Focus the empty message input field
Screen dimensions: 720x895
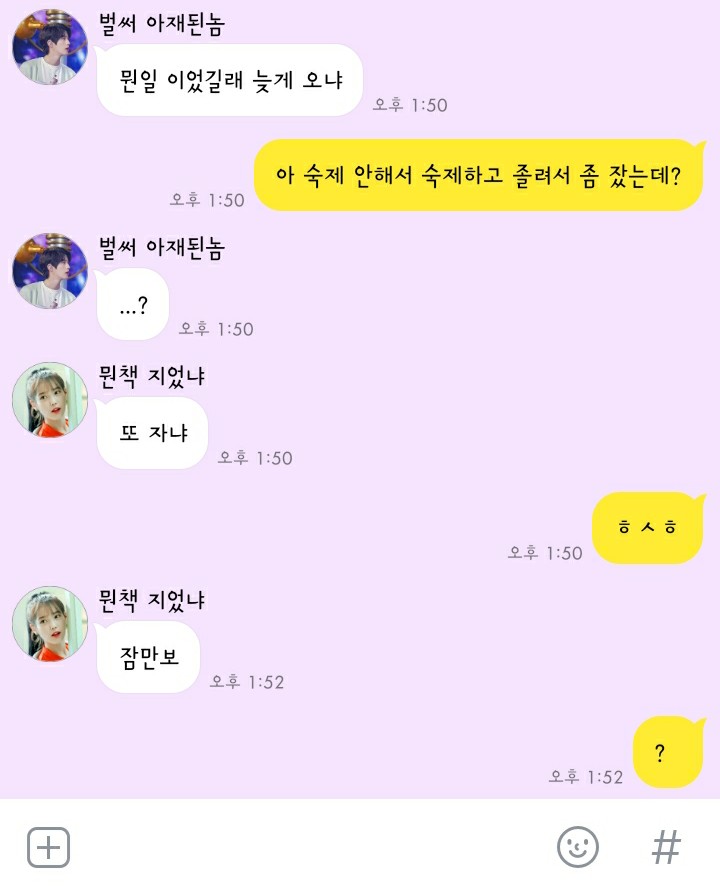(x=310, y=848)
